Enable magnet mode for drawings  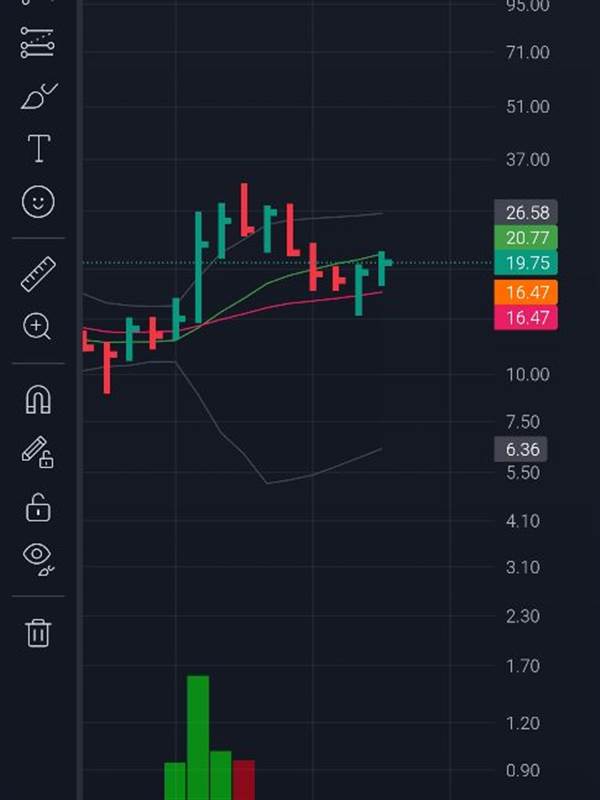38,400
